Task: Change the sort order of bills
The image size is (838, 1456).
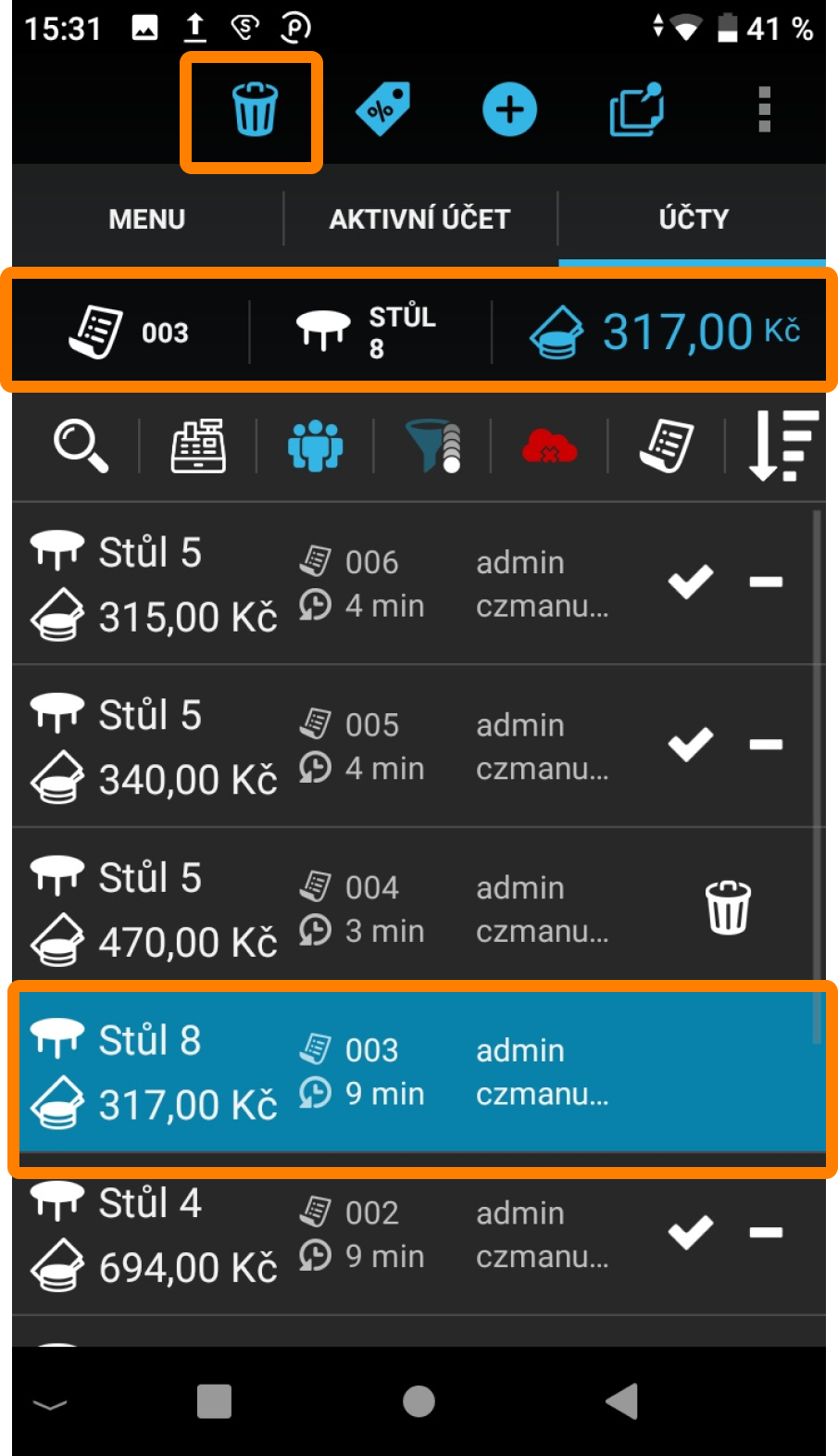Action: click(x=783, y=446)
